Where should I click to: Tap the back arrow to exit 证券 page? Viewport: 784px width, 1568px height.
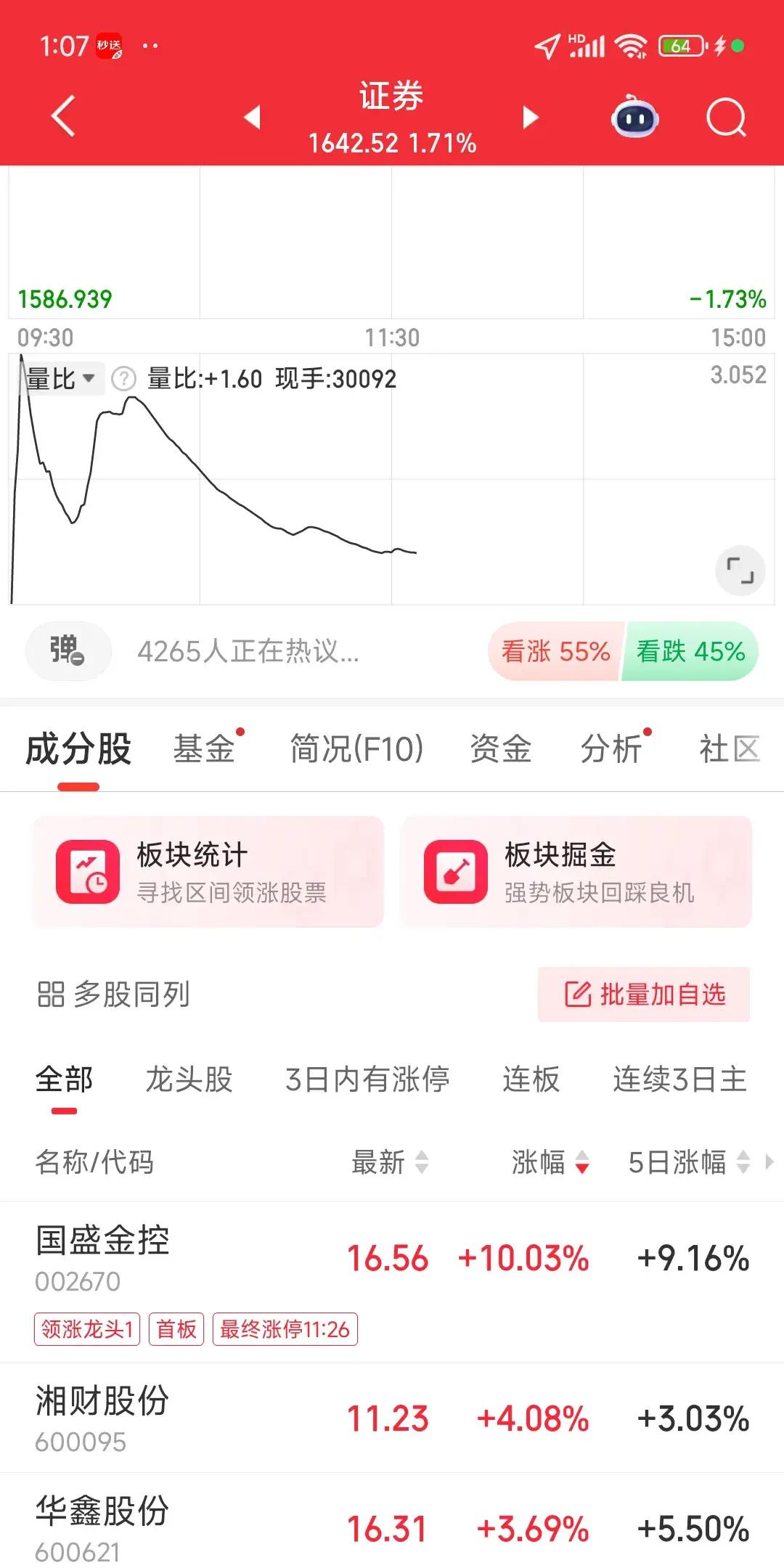point(62,115)
